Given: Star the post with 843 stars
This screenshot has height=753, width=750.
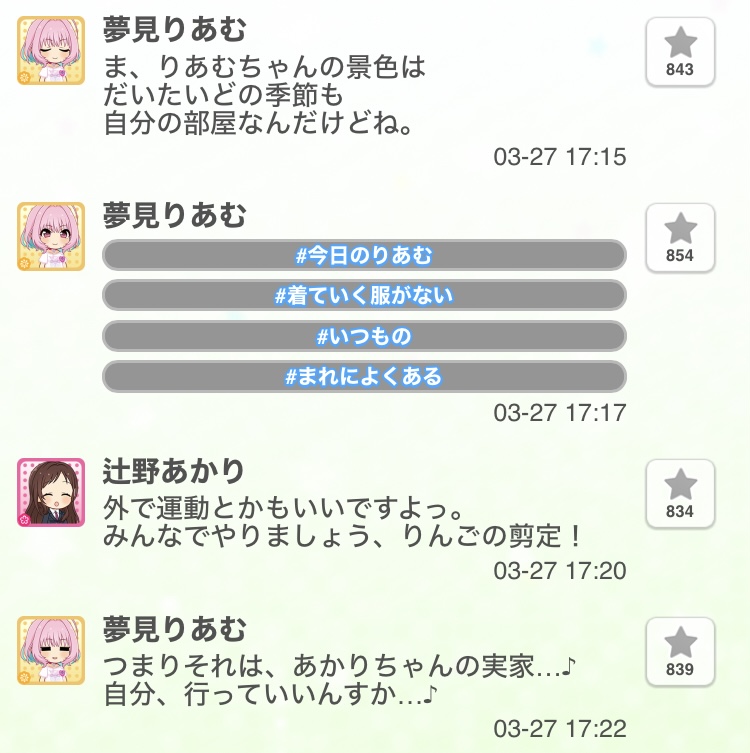Looking at the screenshot, I should click(x=680, y=51).
